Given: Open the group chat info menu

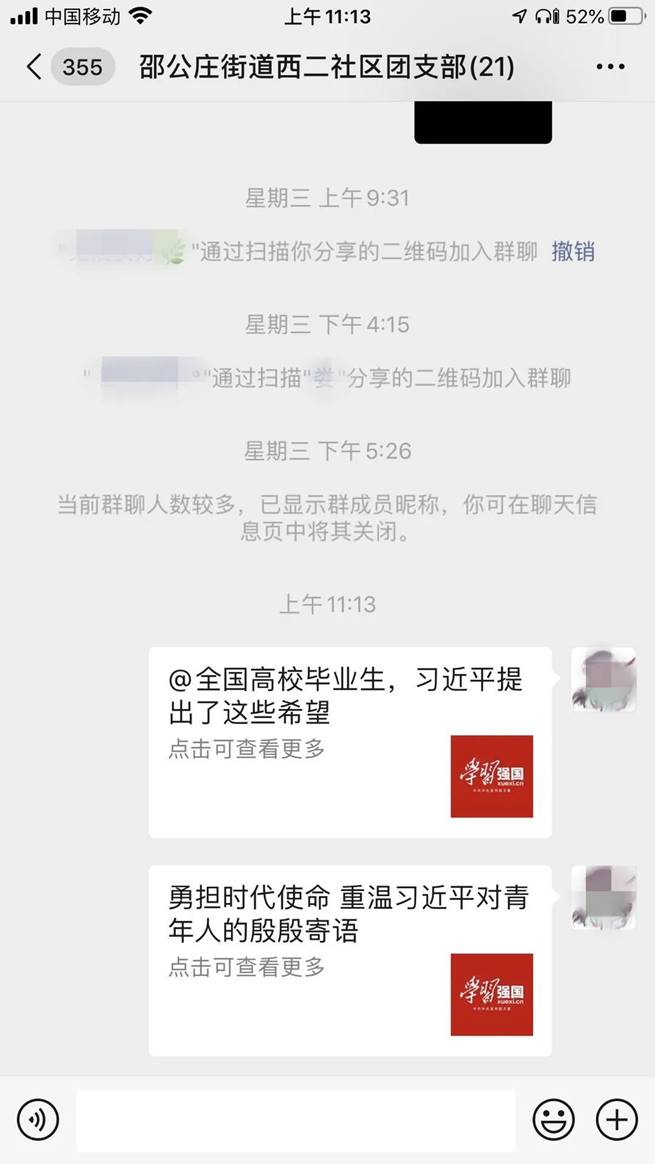Looking at the screenshot, I should pyautogui.click(x=609, y=68).
